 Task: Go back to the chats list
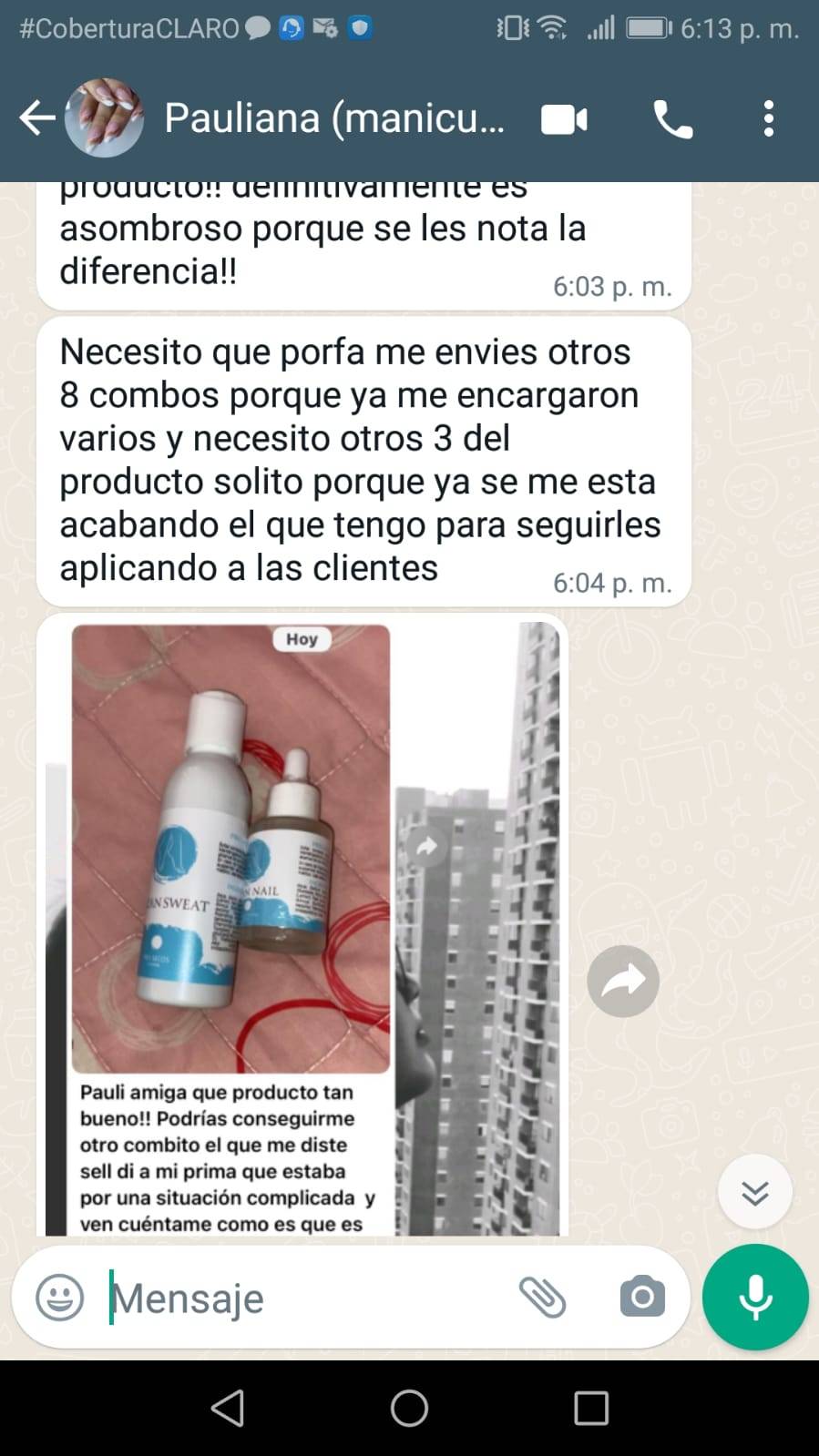(x=36, y=118)
